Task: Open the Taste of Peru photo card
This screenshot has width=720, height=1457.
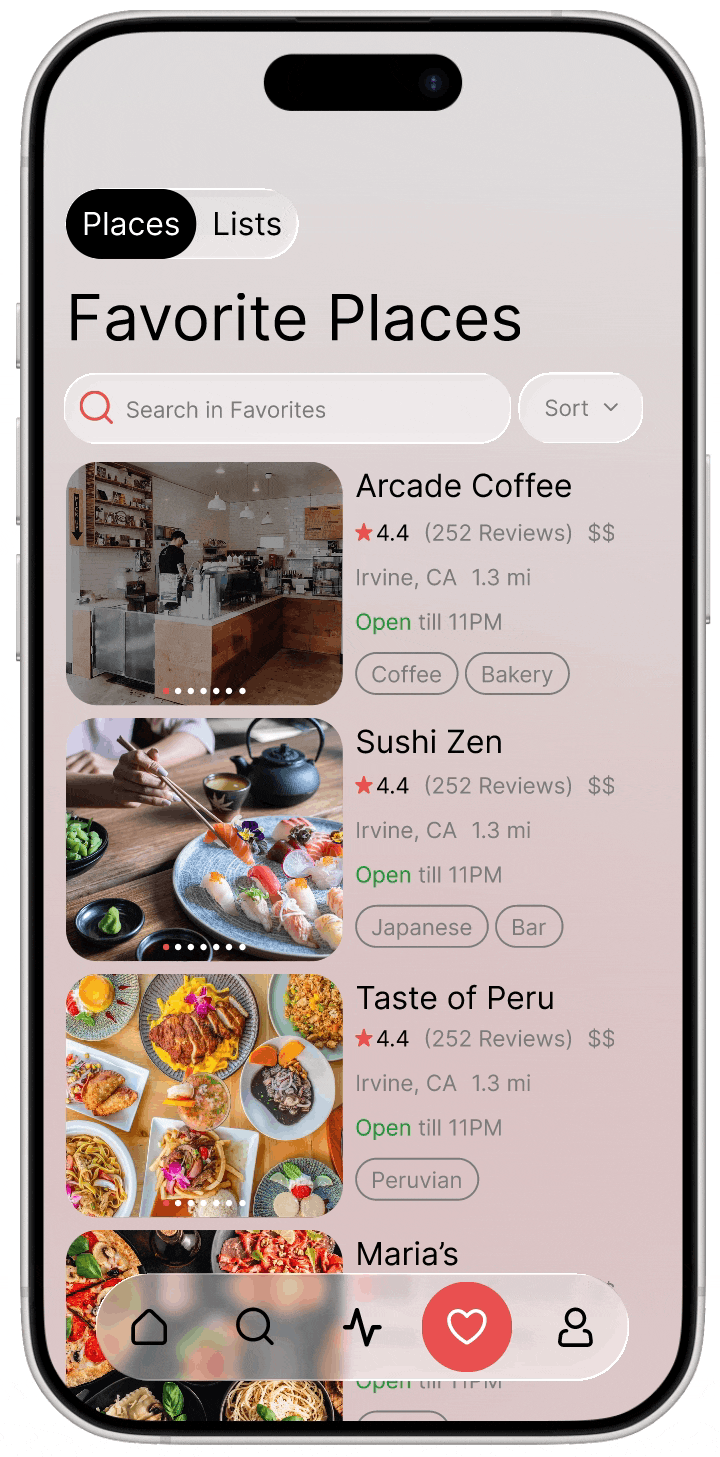Action: click(x=204, y=1095)
